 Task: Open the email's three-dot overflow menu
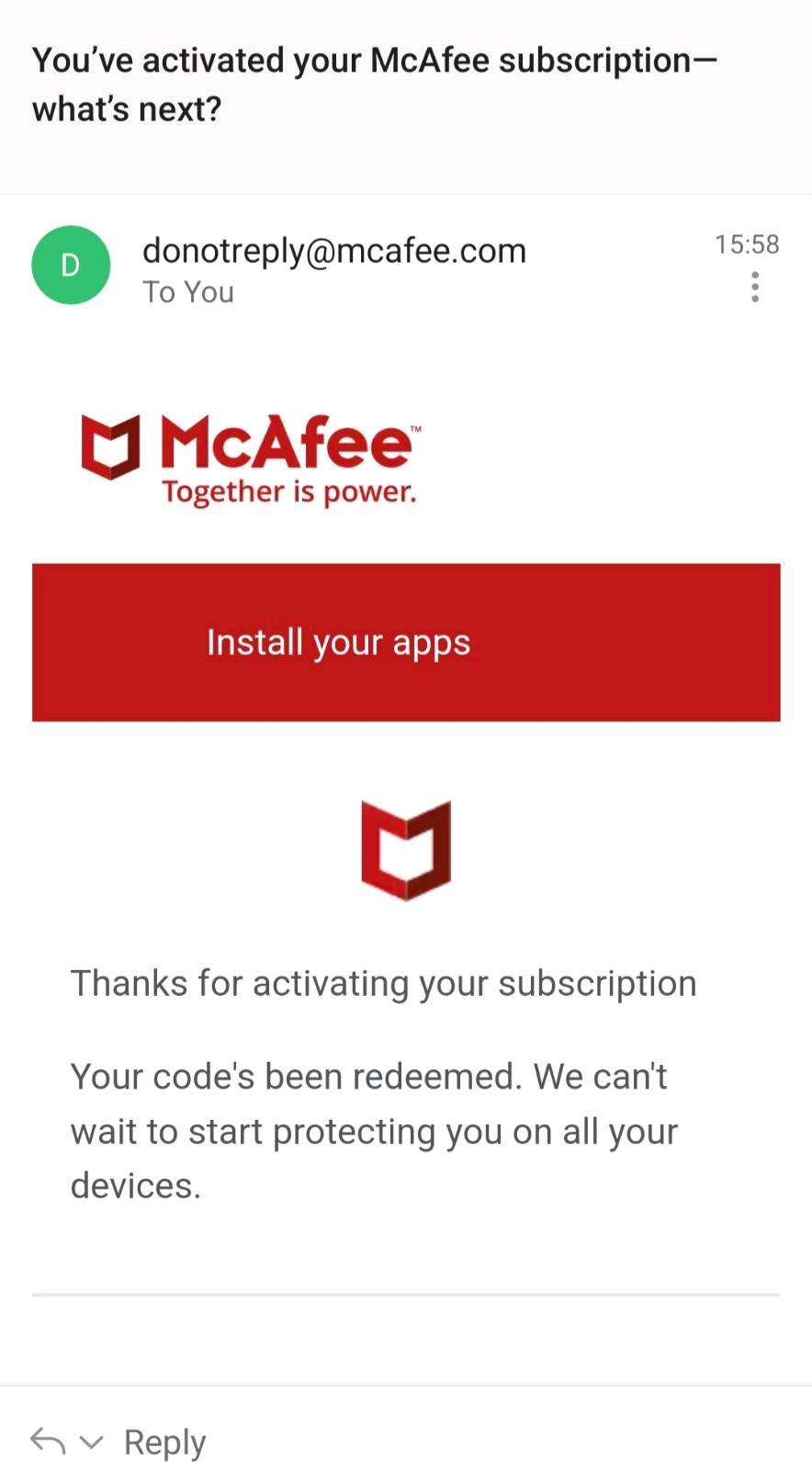pyautogui.click(x=755, y=288)
